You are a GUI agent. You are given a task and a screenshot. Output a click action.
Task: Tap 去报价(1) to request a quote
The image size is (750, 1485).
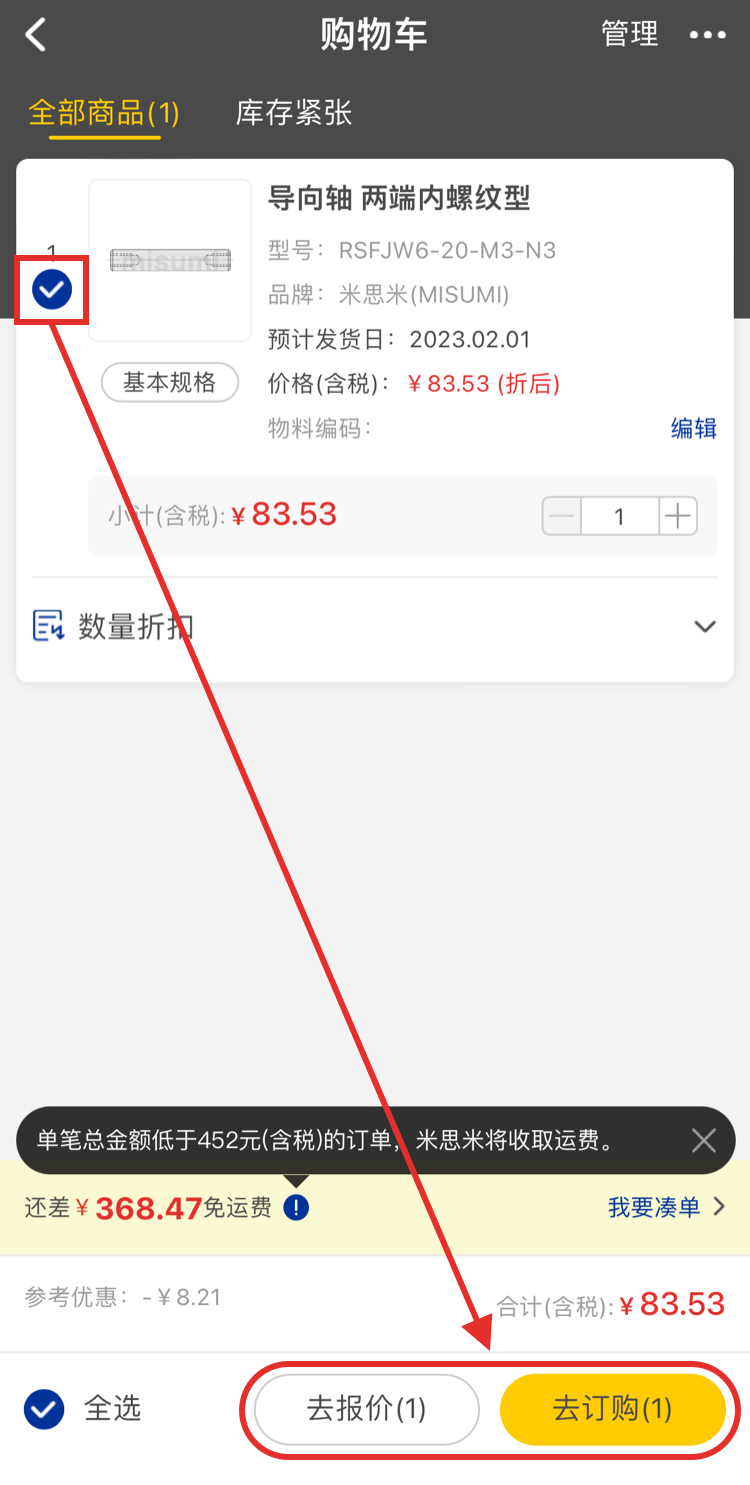point(366,1409)
